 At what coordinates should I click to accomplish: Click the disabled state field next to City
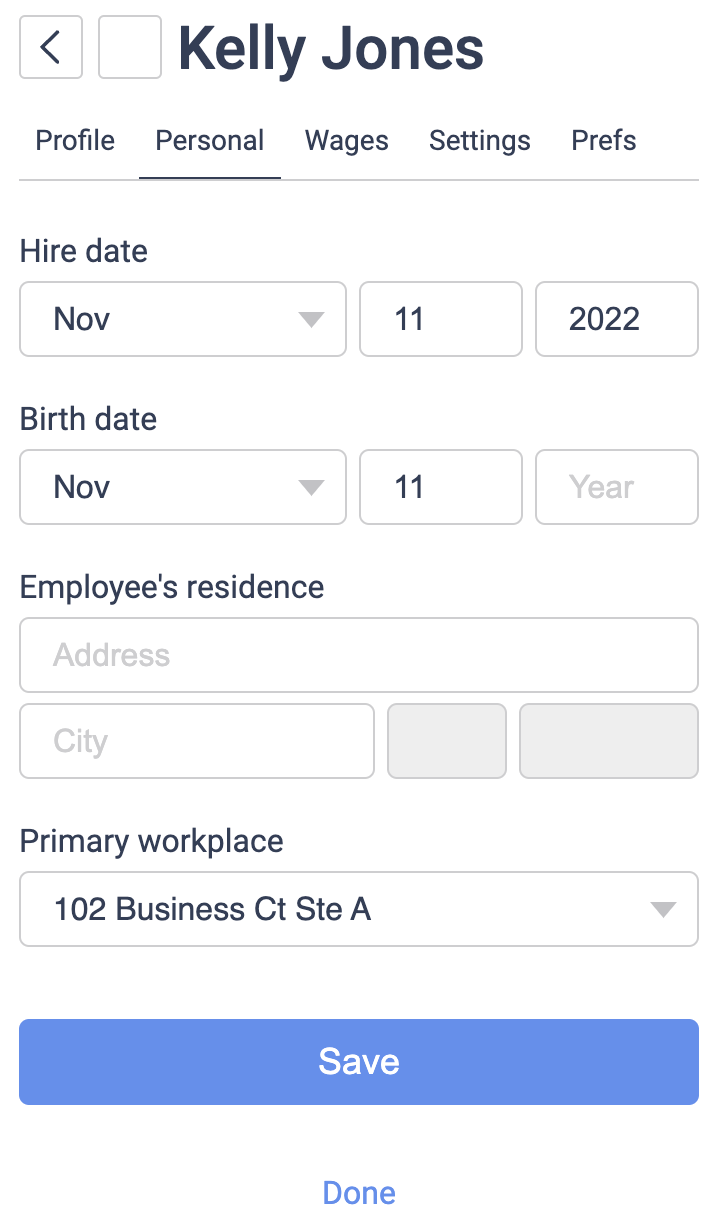[x=446, y=741]
